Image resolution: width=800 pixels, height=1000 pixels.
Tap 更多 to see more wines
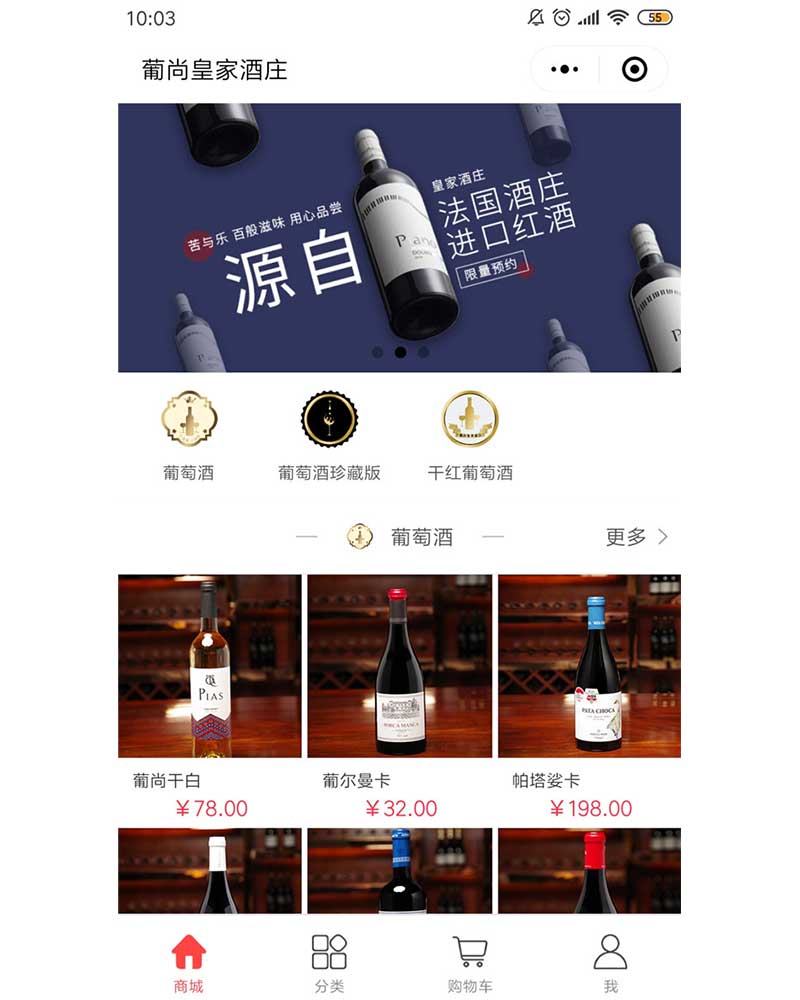(x=636, y=537)
